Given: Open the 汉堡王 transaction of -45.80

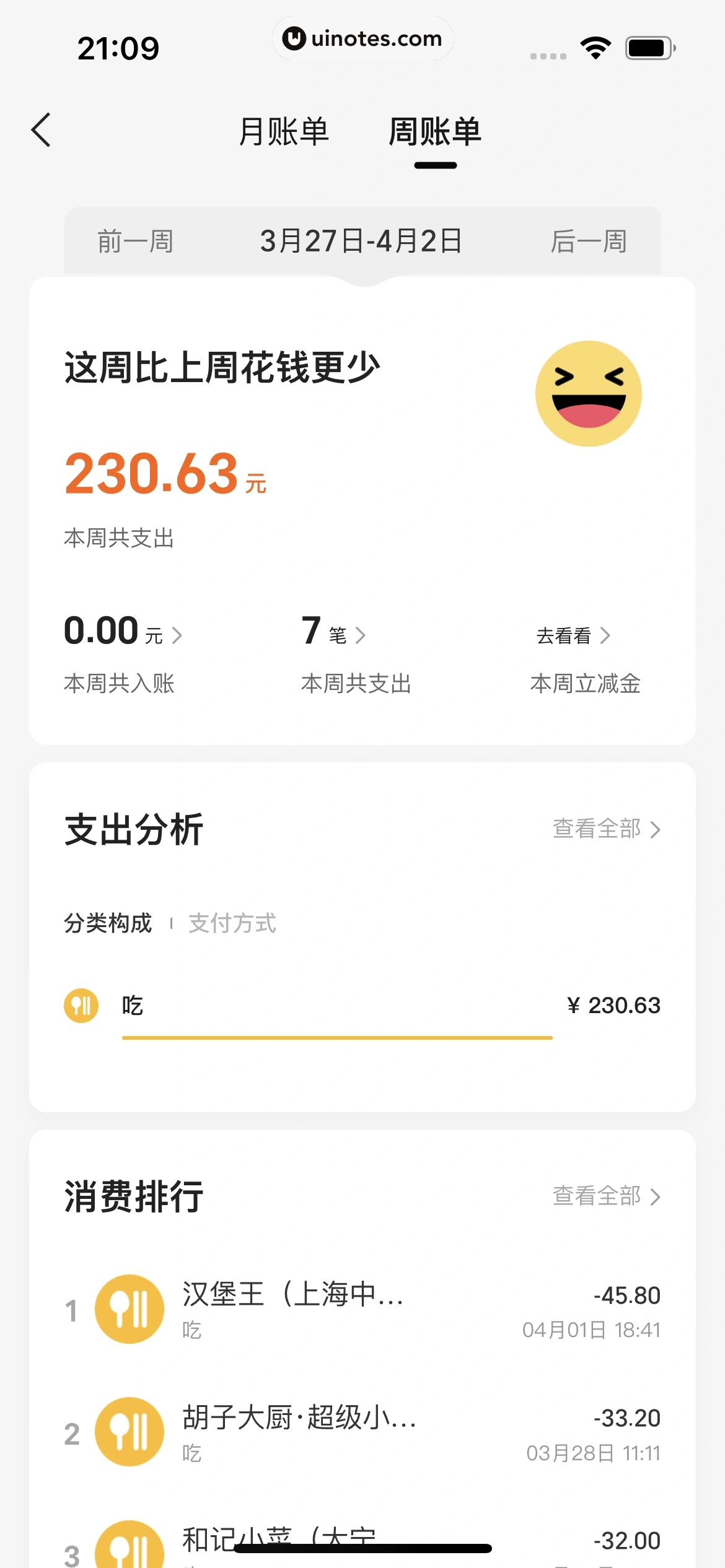Looking at the screenshot, I should [362, 1309].
